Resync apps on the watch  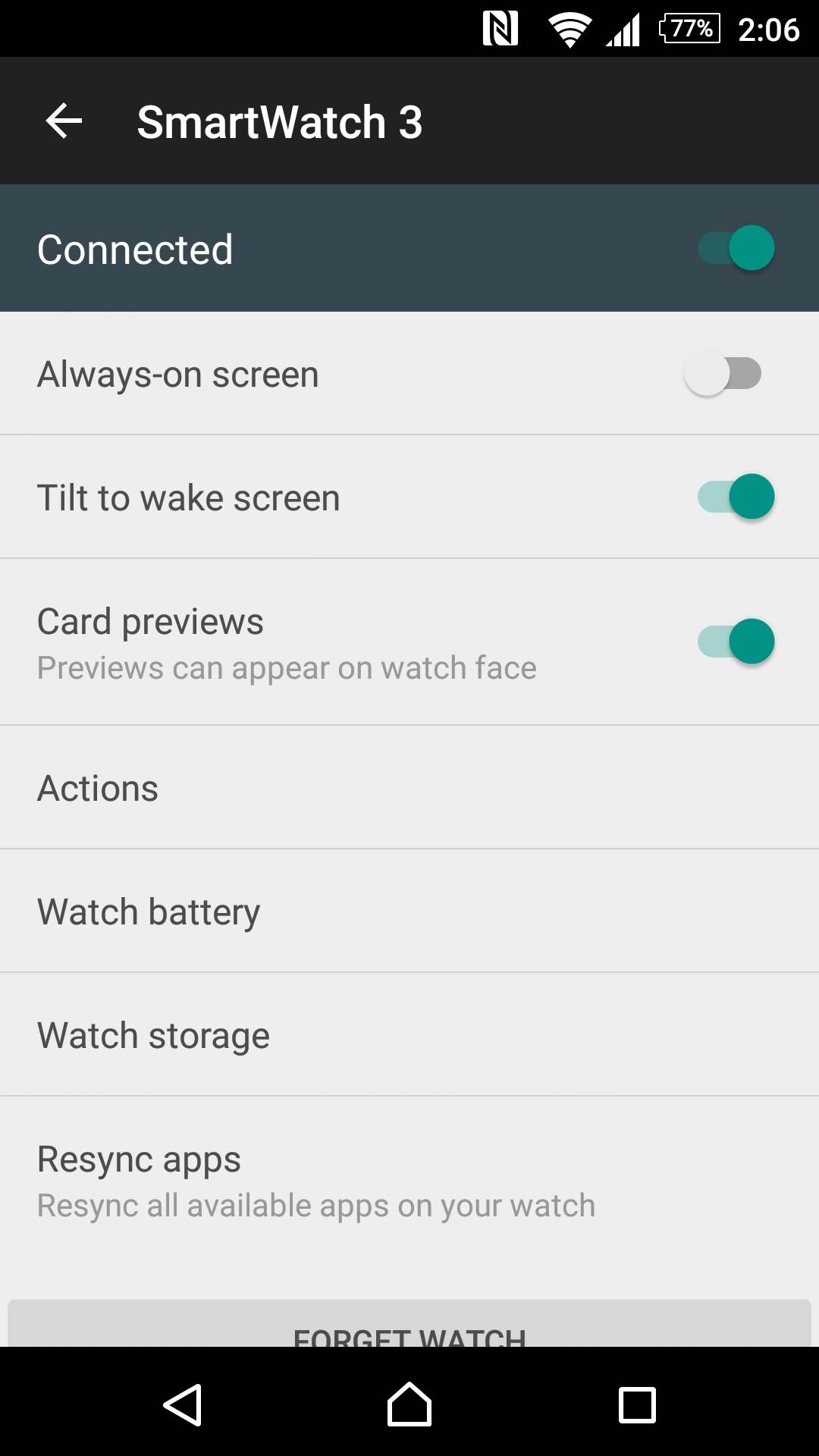pos(409,1181)
